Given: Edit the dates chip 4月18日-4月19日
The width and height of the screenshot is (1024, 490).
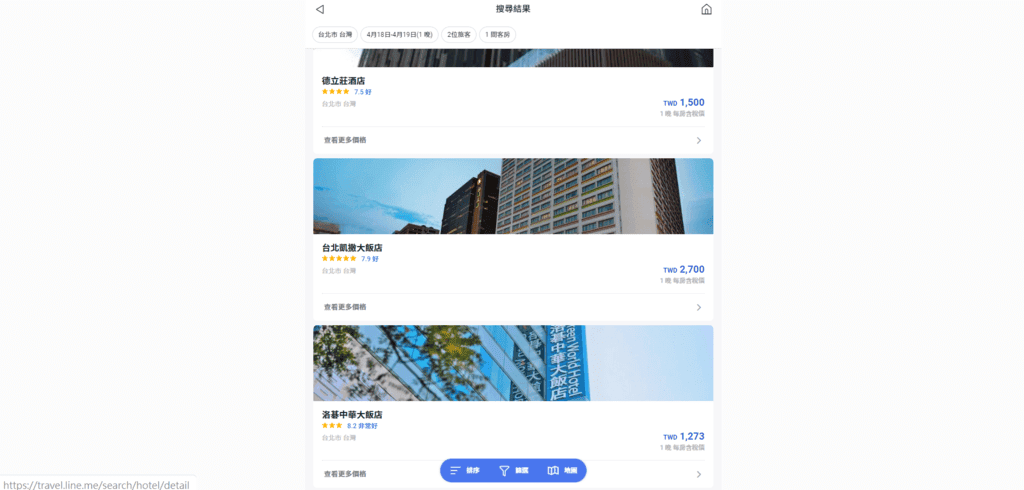Looking at the screenshot, I should click(x=399, y=34).
